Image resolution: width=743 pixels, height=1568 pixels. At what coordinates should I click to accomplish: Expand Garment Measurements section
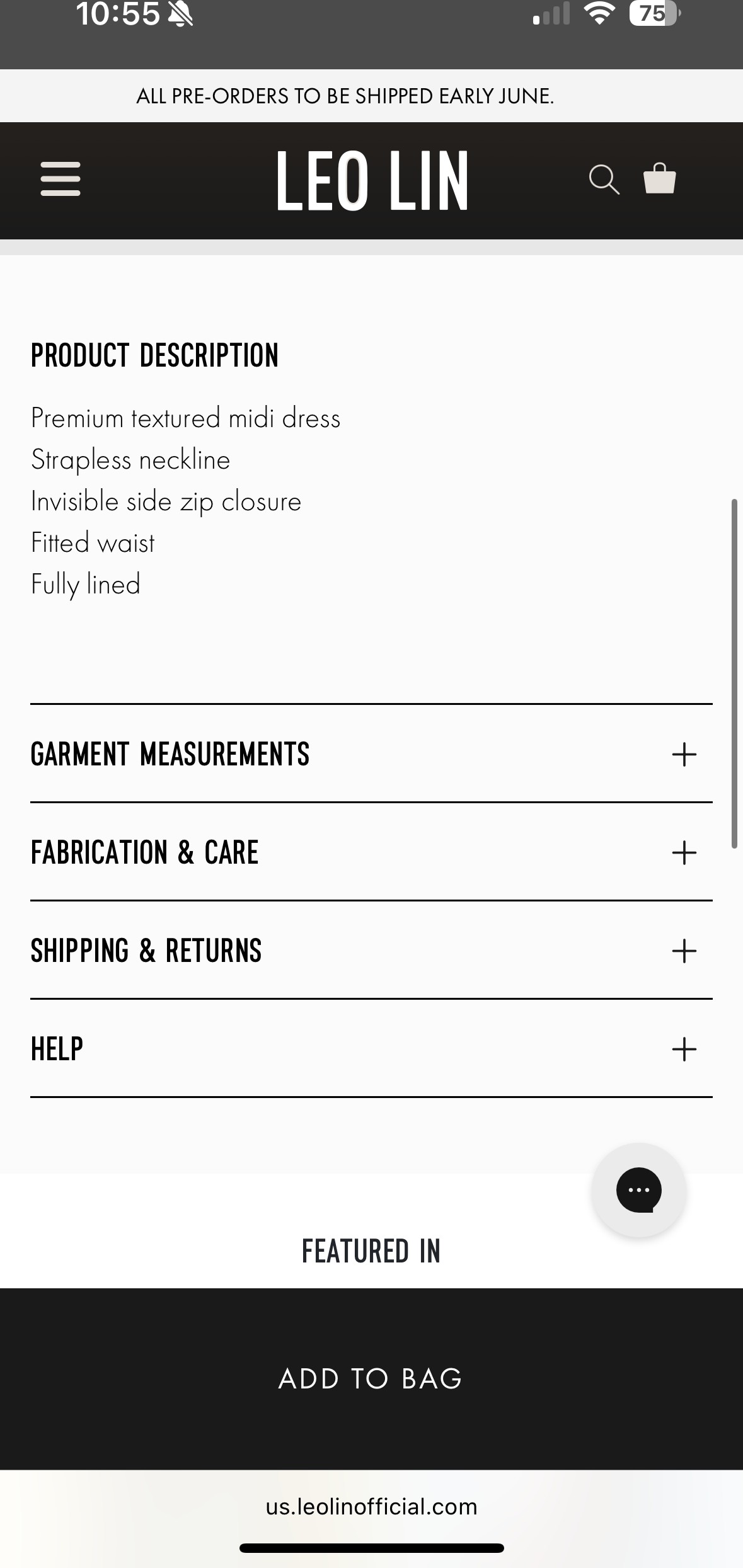coord(371,753)
